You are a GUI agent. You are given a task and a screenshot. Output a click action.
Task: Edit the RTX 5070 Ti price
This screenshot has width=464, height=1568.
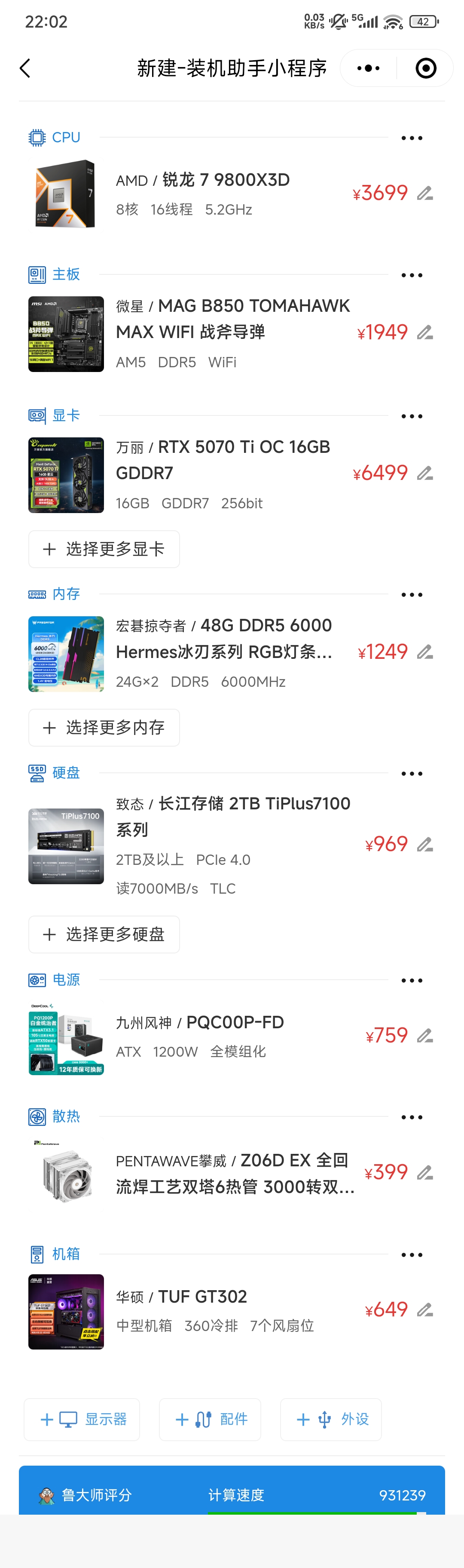(425, 473)
